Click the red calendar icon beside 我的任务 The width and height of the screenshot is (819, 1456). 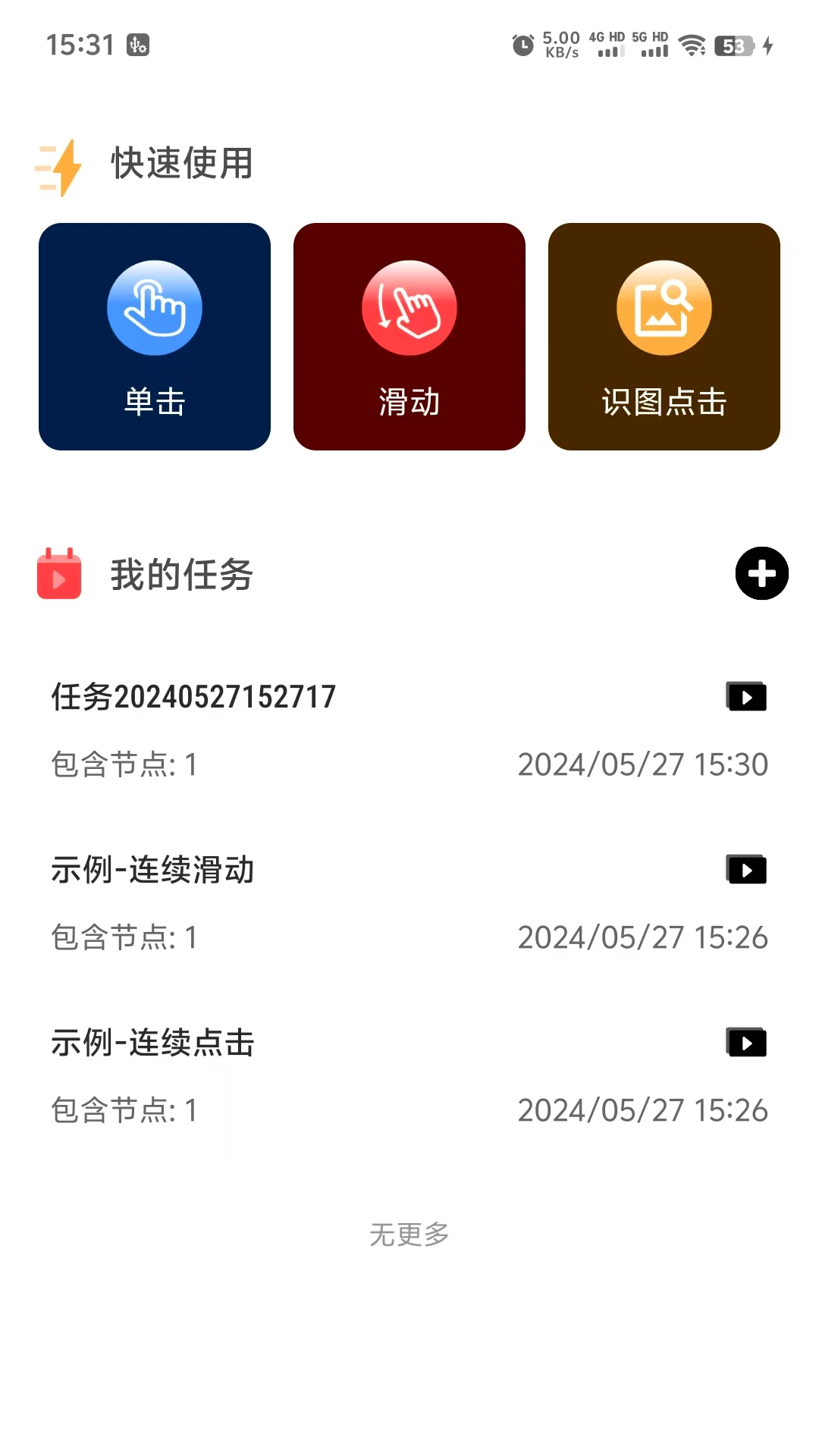tap(59, 575)
